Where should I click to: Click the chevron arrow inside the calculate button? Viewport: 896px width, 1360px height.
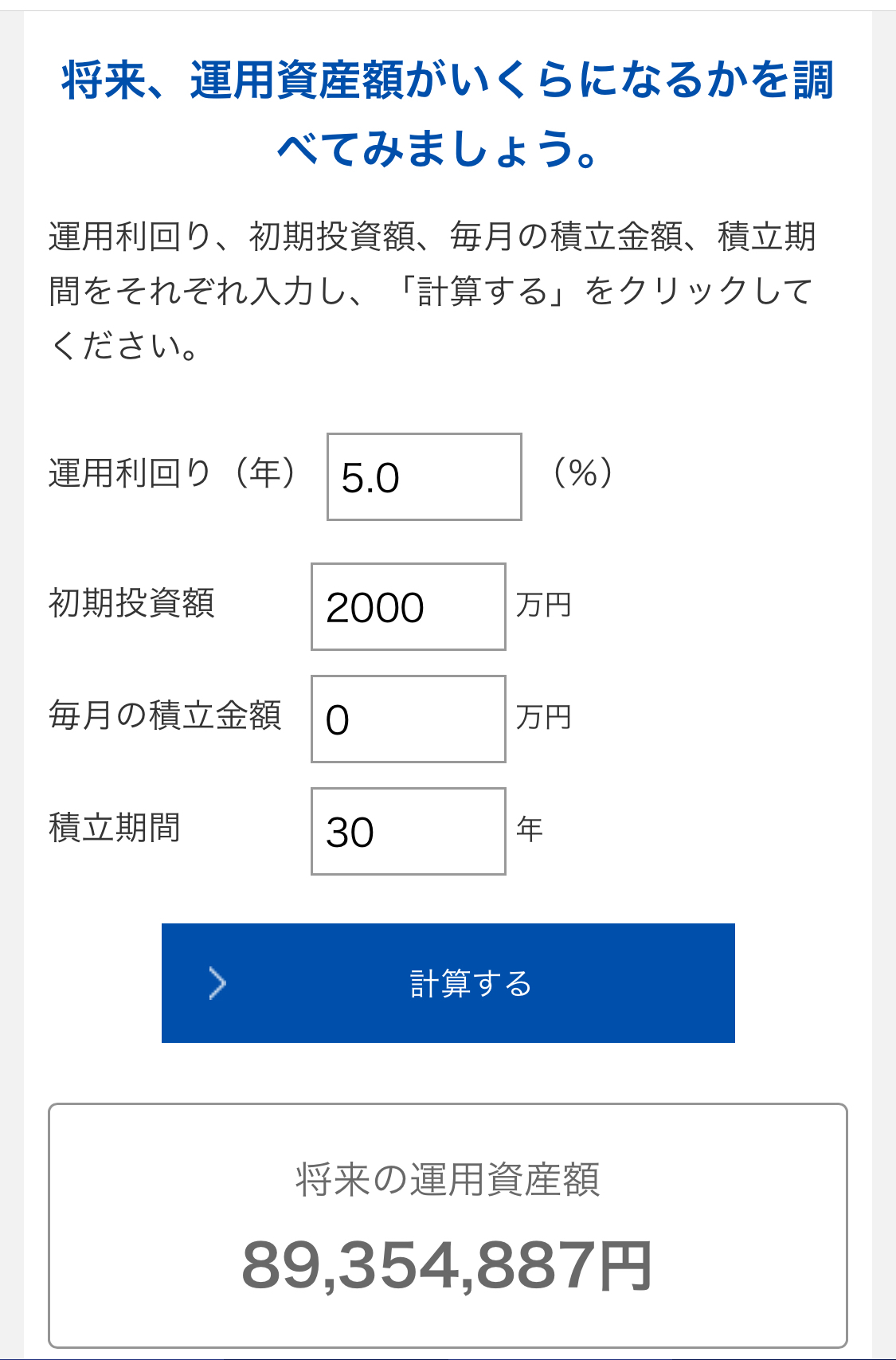pos(216,983)
